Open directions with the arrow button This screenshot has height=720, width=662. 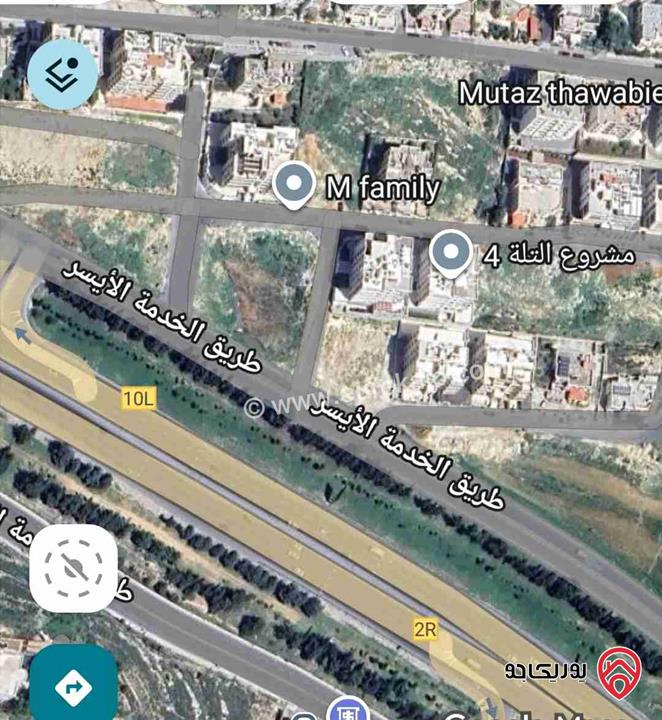click(x=73, y=687)
